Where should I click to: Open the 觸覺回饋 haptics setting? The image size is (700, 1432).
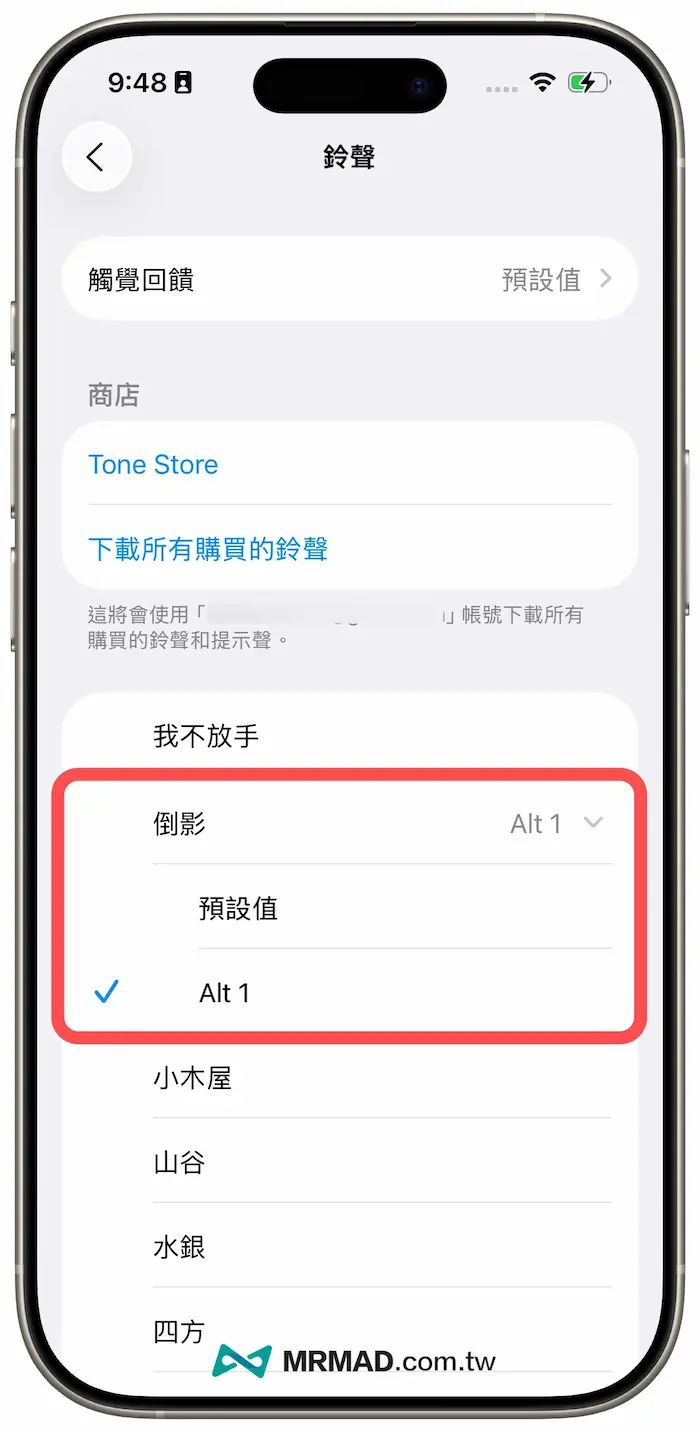[x=350, y=280]
